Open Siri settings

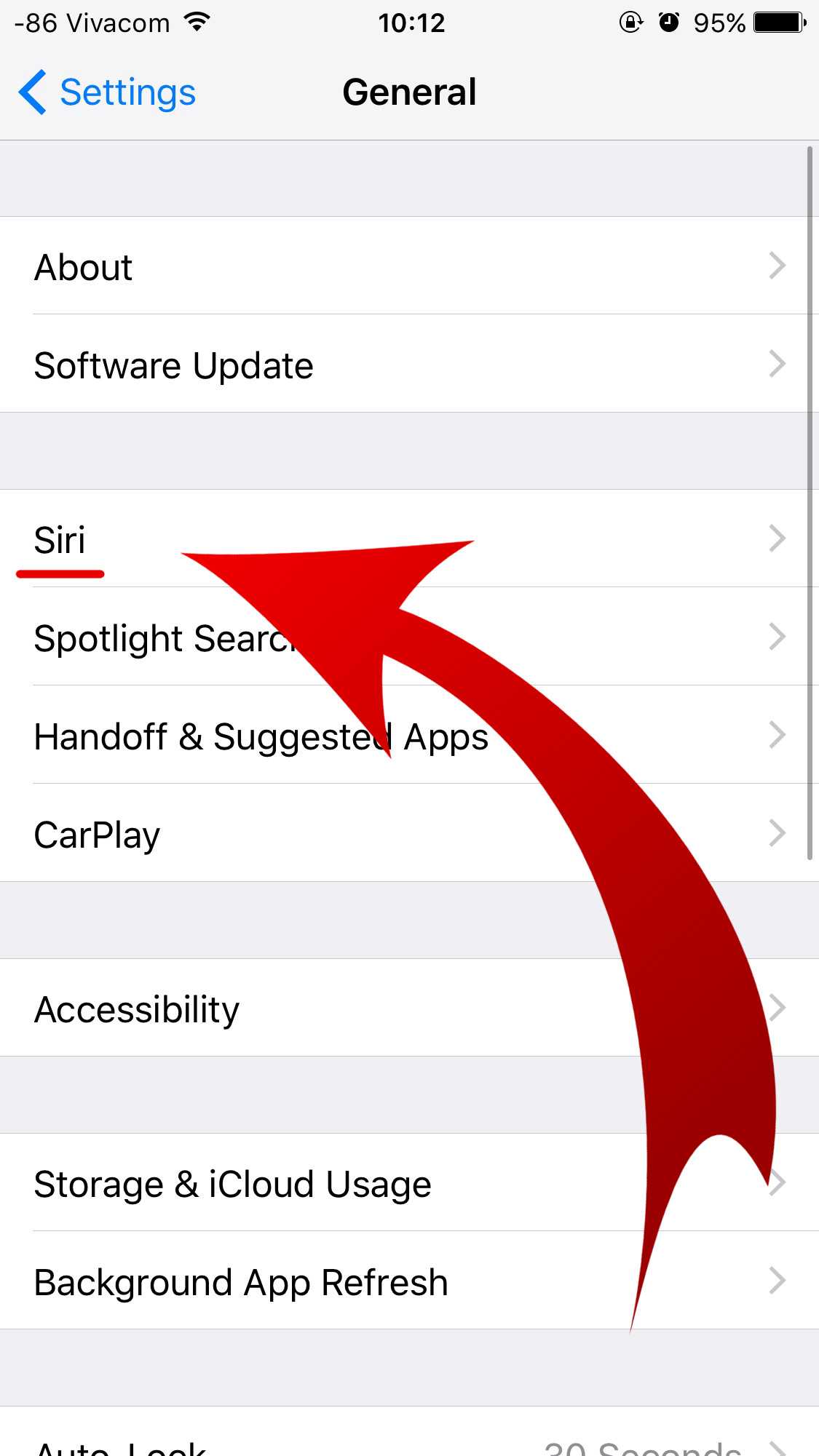(409, 538)
